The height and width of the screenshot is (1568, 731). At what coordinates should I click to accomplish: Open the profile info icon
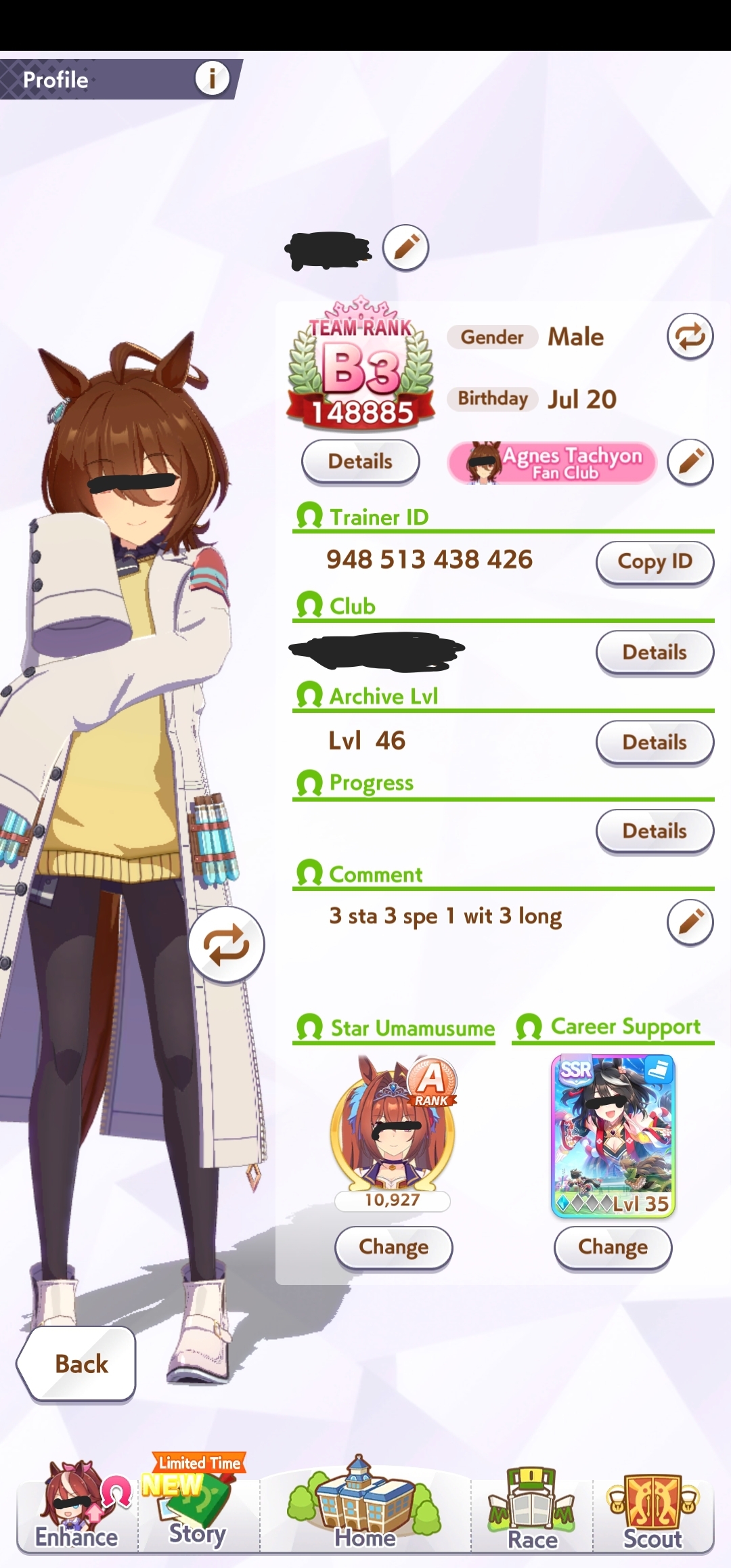tap(212, 79)
